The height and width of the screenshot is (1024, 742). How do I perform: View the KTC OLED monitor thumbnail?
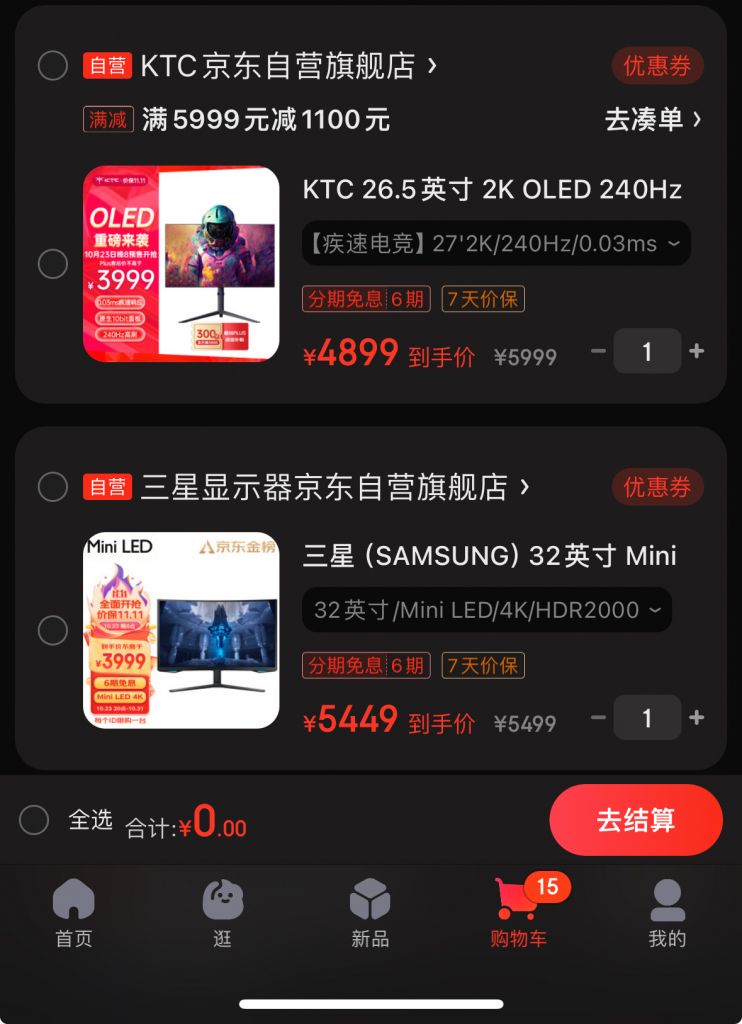pyautogui.click(x=181, y=265)
